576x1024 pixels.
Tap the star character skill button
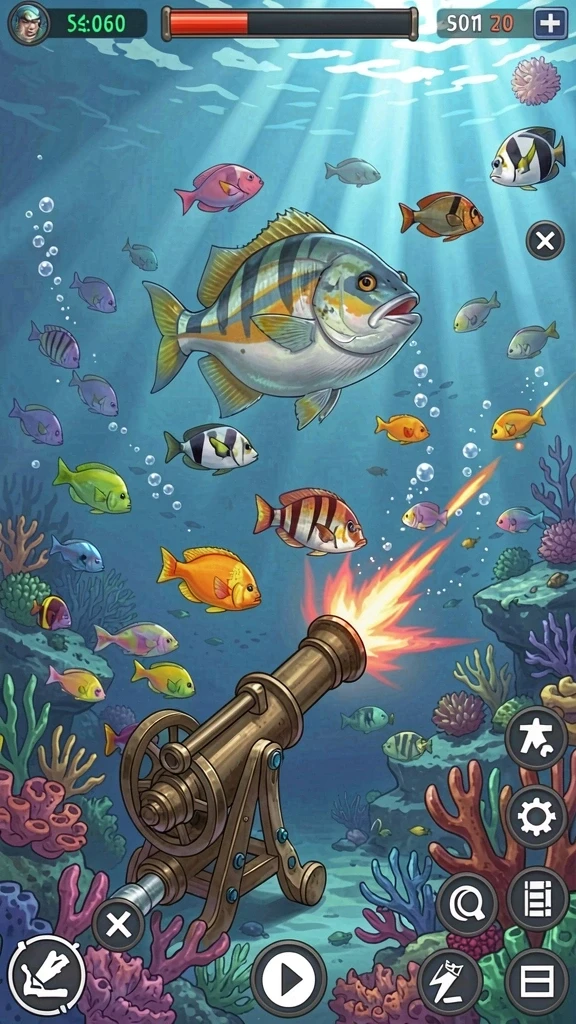536,738
